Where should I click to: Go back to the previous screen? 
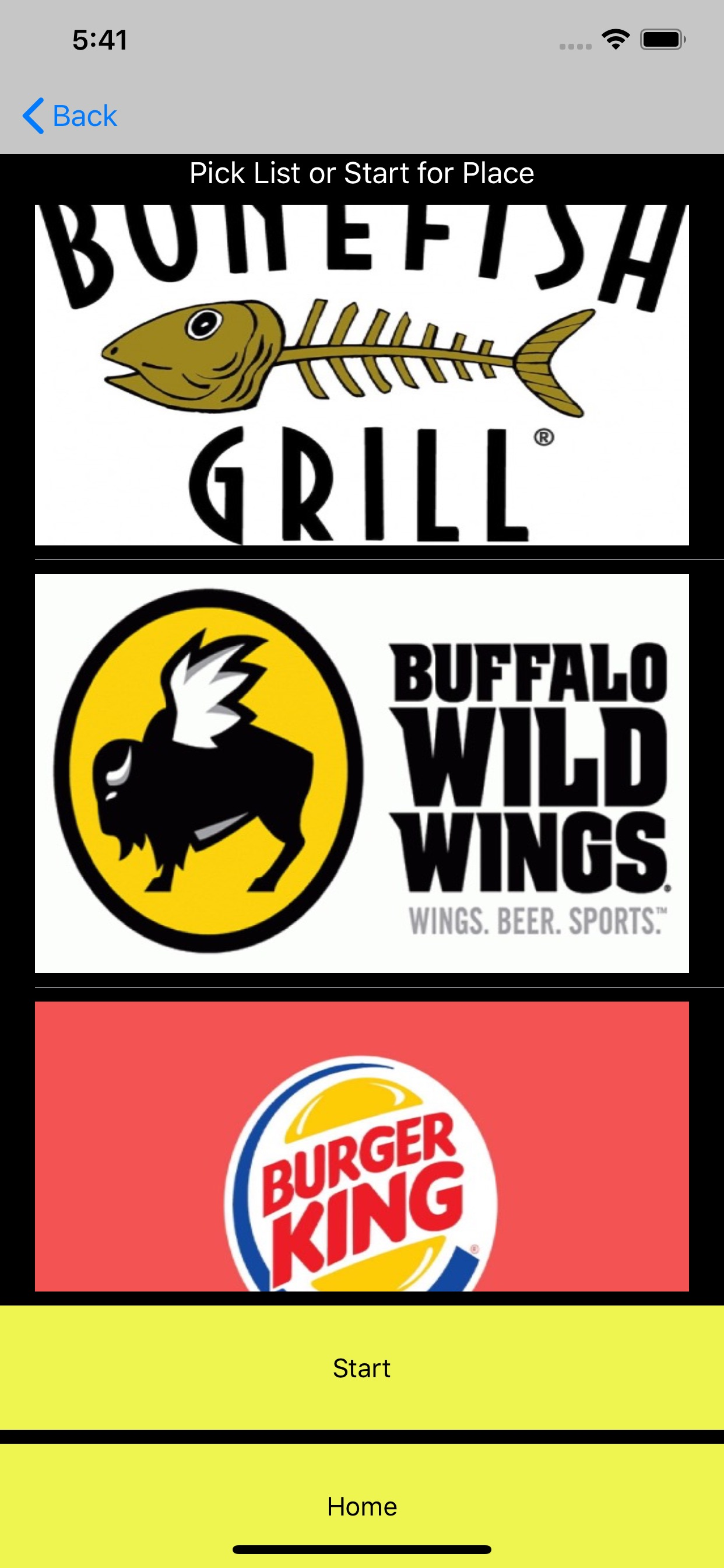pyautogui.click(x=70, y=116)
